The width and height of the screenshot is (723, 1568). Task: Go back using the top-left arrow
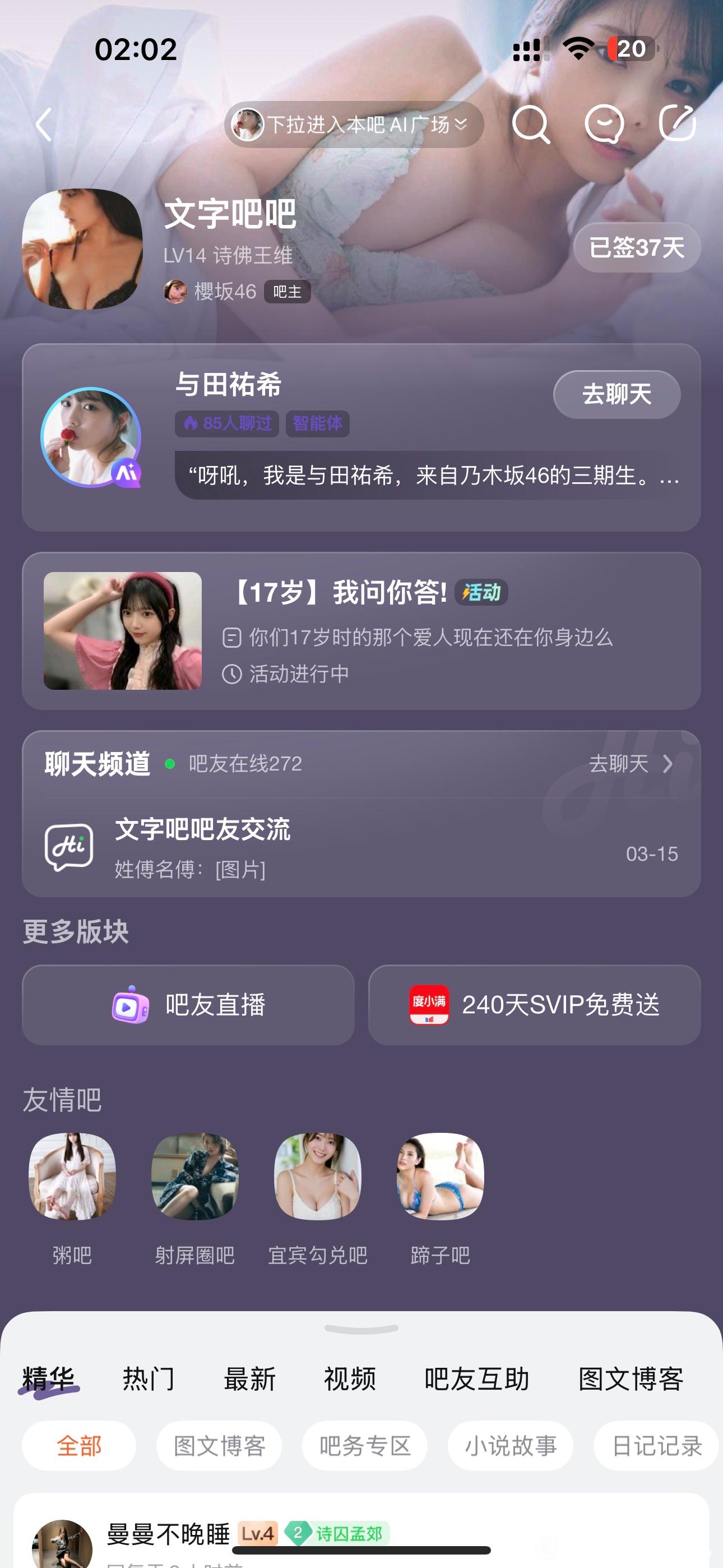click(x=44, y=125)
